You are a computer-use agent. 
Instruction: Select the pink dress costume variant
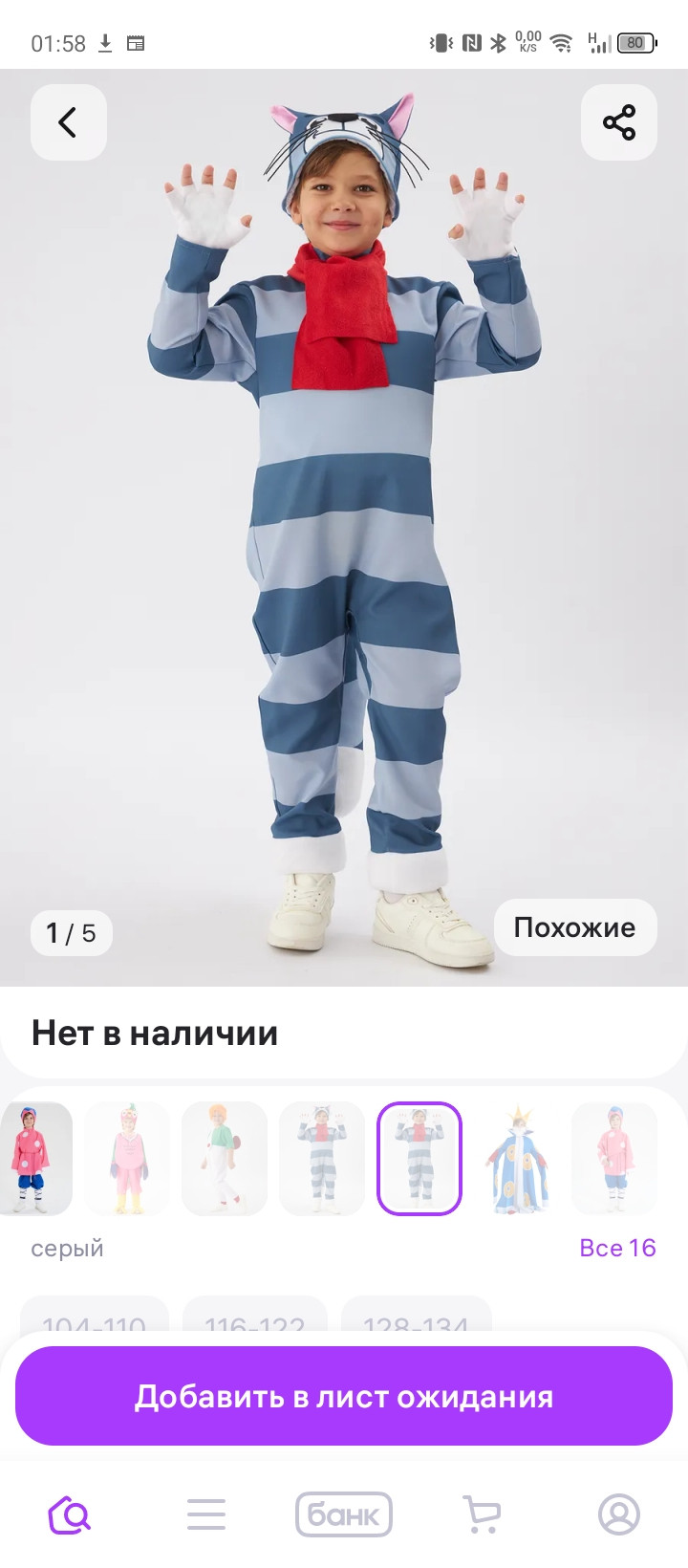[x=36, y=1158]
